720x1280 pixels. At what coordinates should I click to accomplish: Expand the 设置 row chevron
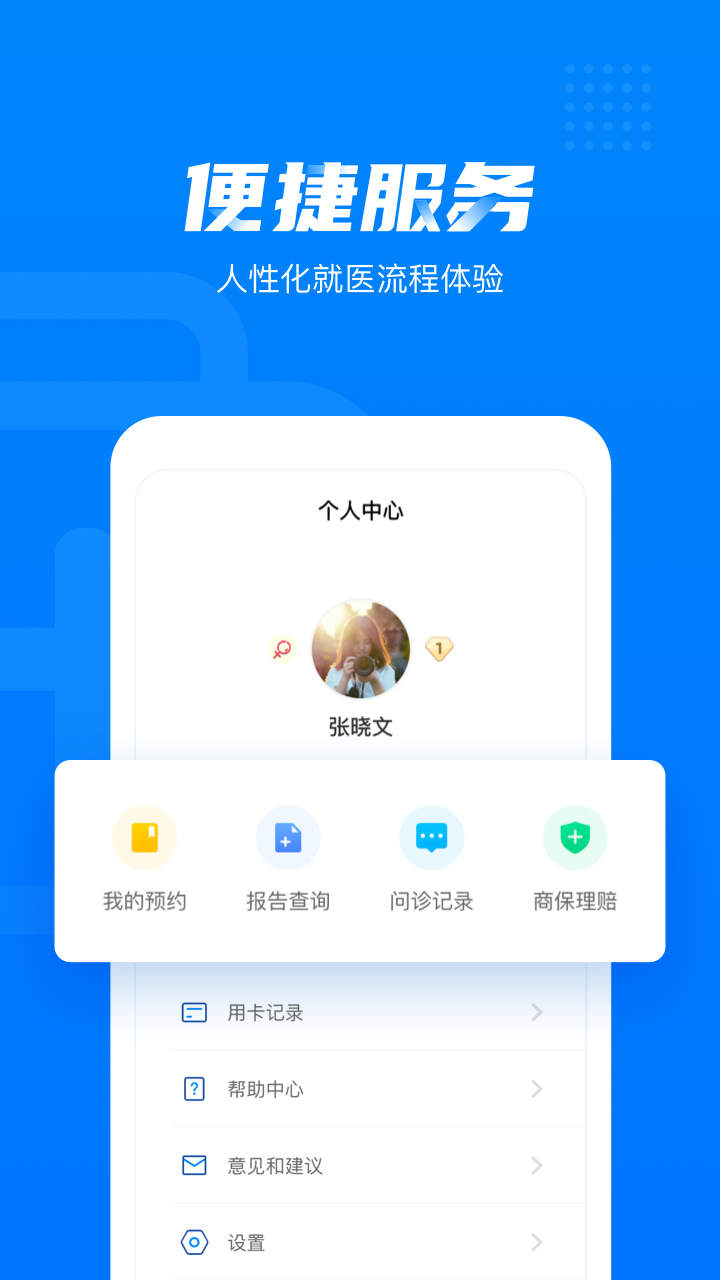pos(538,1242)
